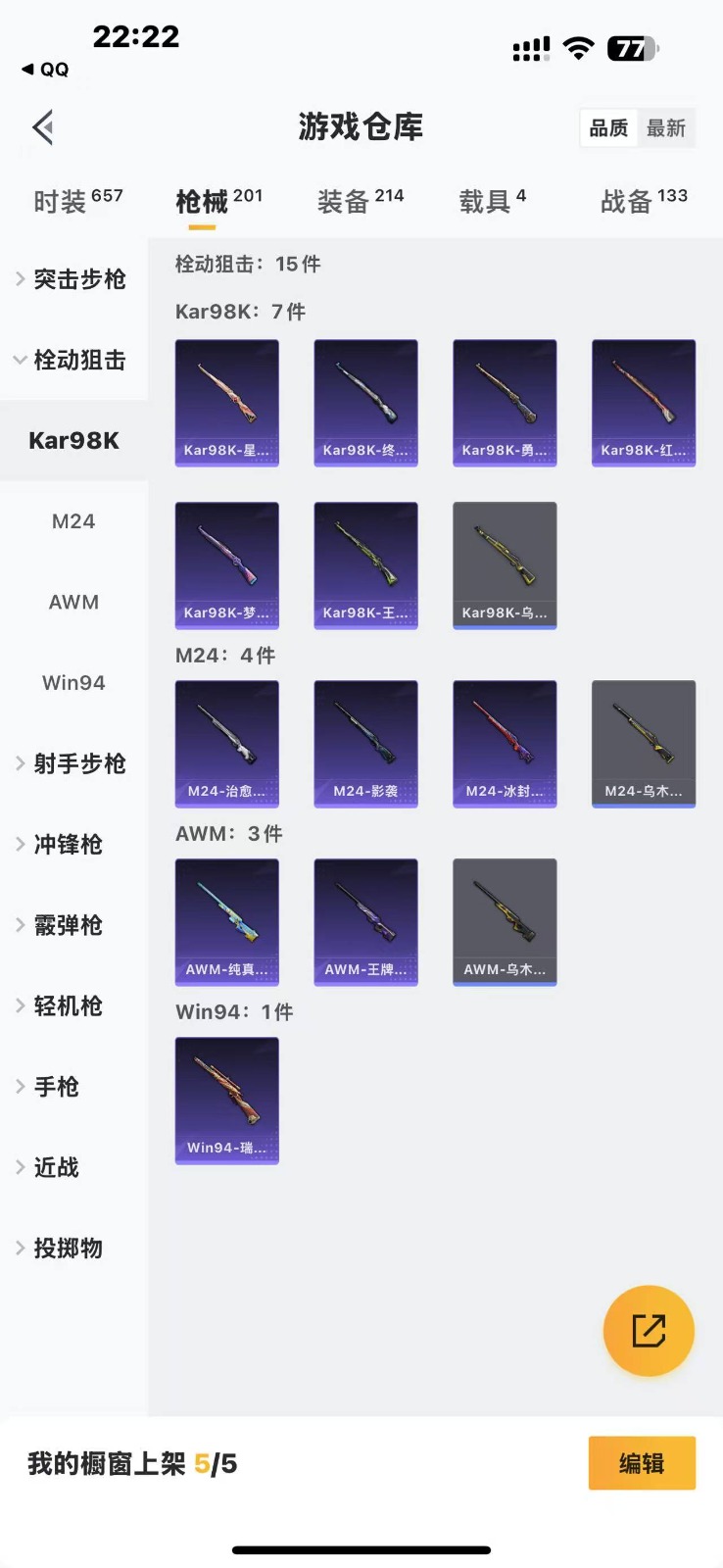The height and width of the screenshot is (1568, 723).
Task: Go back using the top-left arrow
Action: (x=43, y=127)
